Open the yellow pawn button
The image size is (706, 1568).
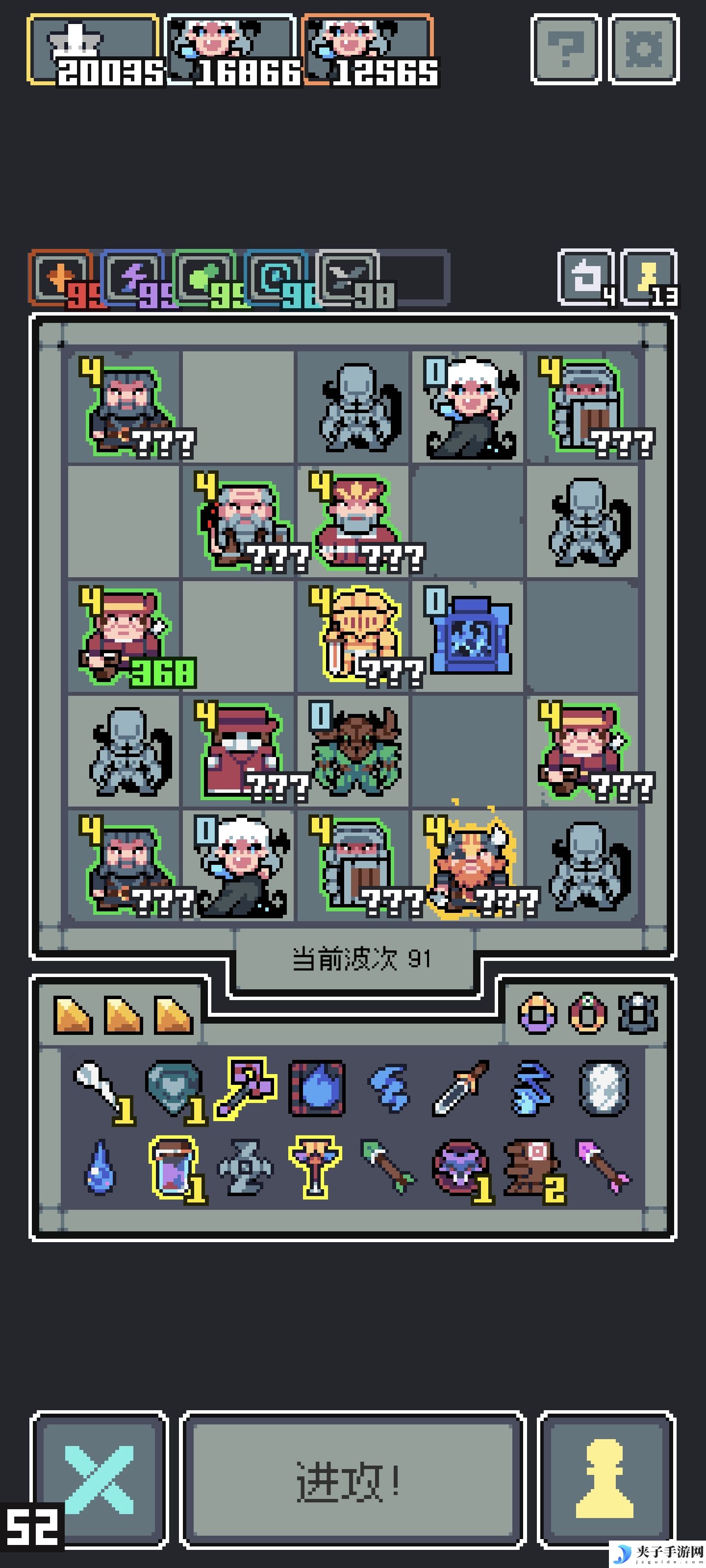click(x=605, y=1479)
